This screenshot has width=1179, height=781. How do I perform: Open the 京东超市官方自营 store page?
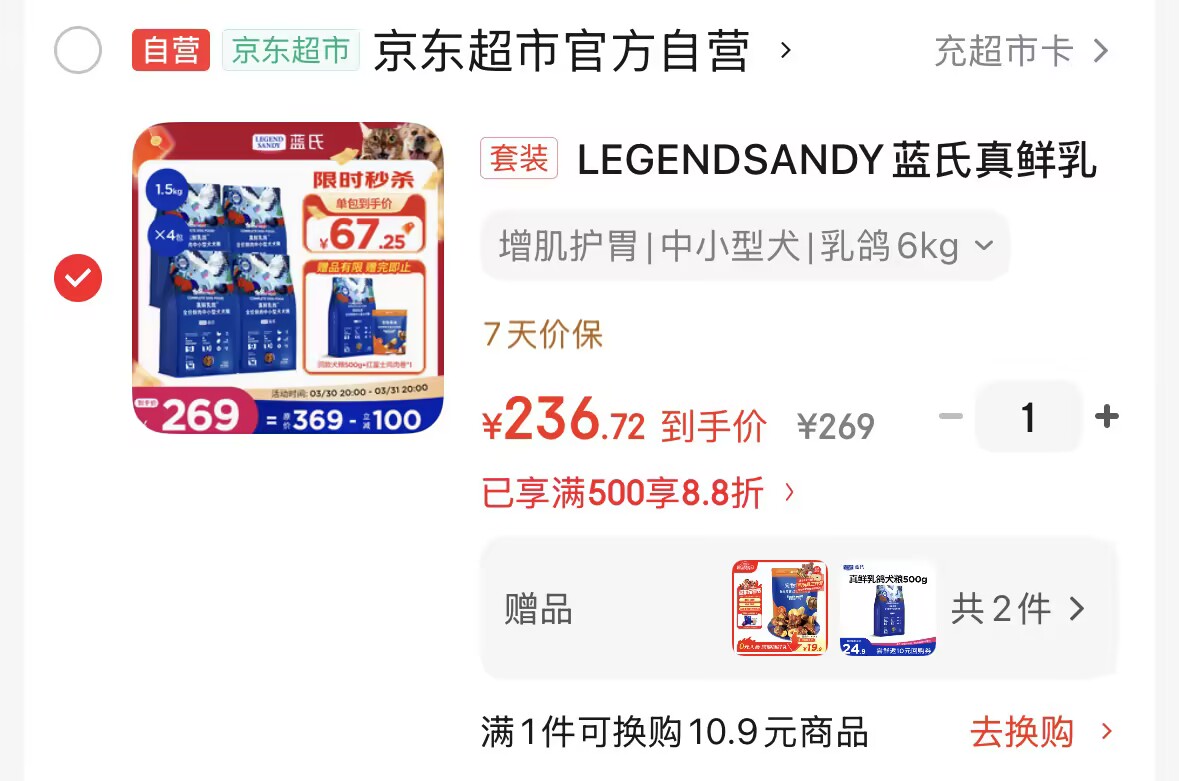coord(561,51)
